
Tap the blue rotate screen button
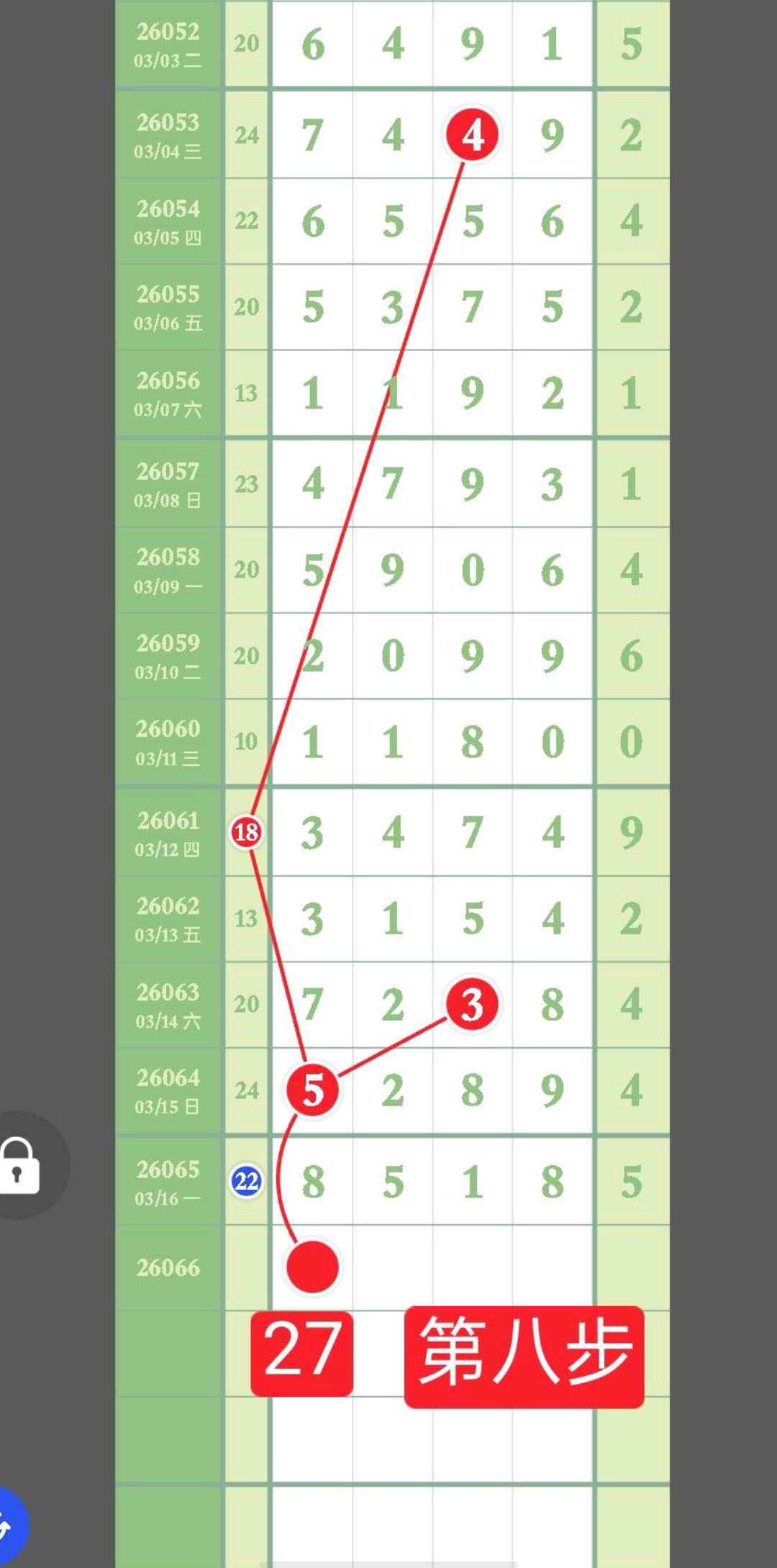(x=7, y=1525)
